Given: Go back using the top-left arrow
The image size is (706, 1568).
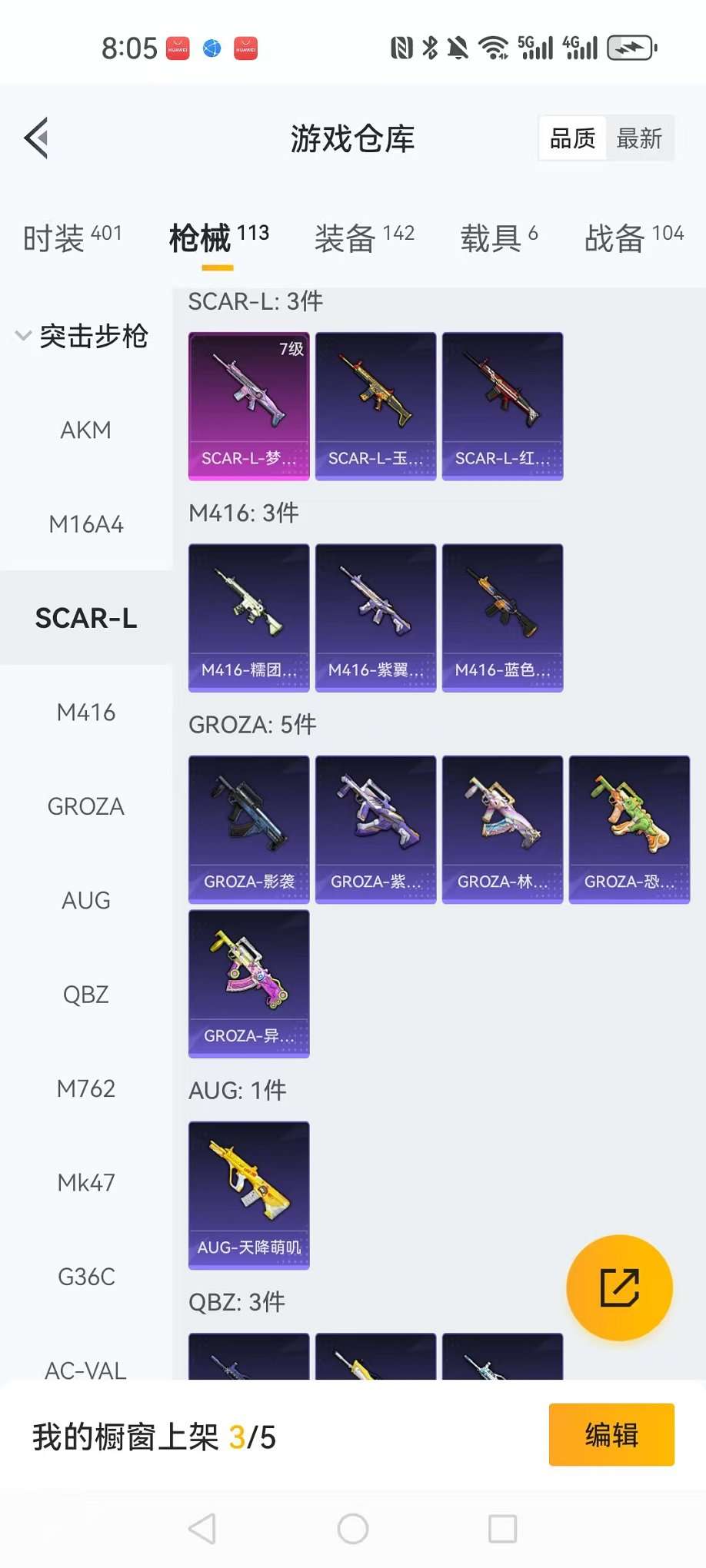Looking at the screenshot, I should click(x=37, y=138).
